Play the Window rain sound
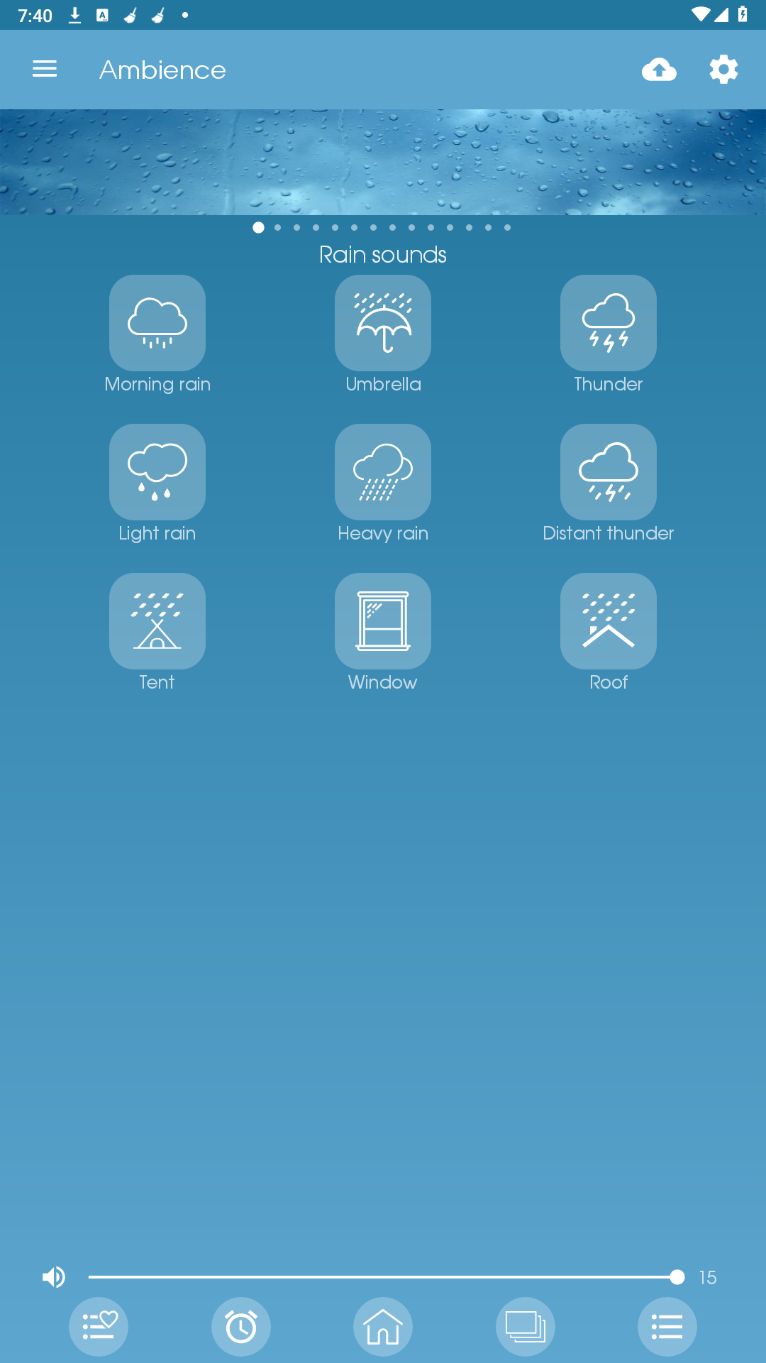This screenshot has height=1363, width=766. pos(383,621)
